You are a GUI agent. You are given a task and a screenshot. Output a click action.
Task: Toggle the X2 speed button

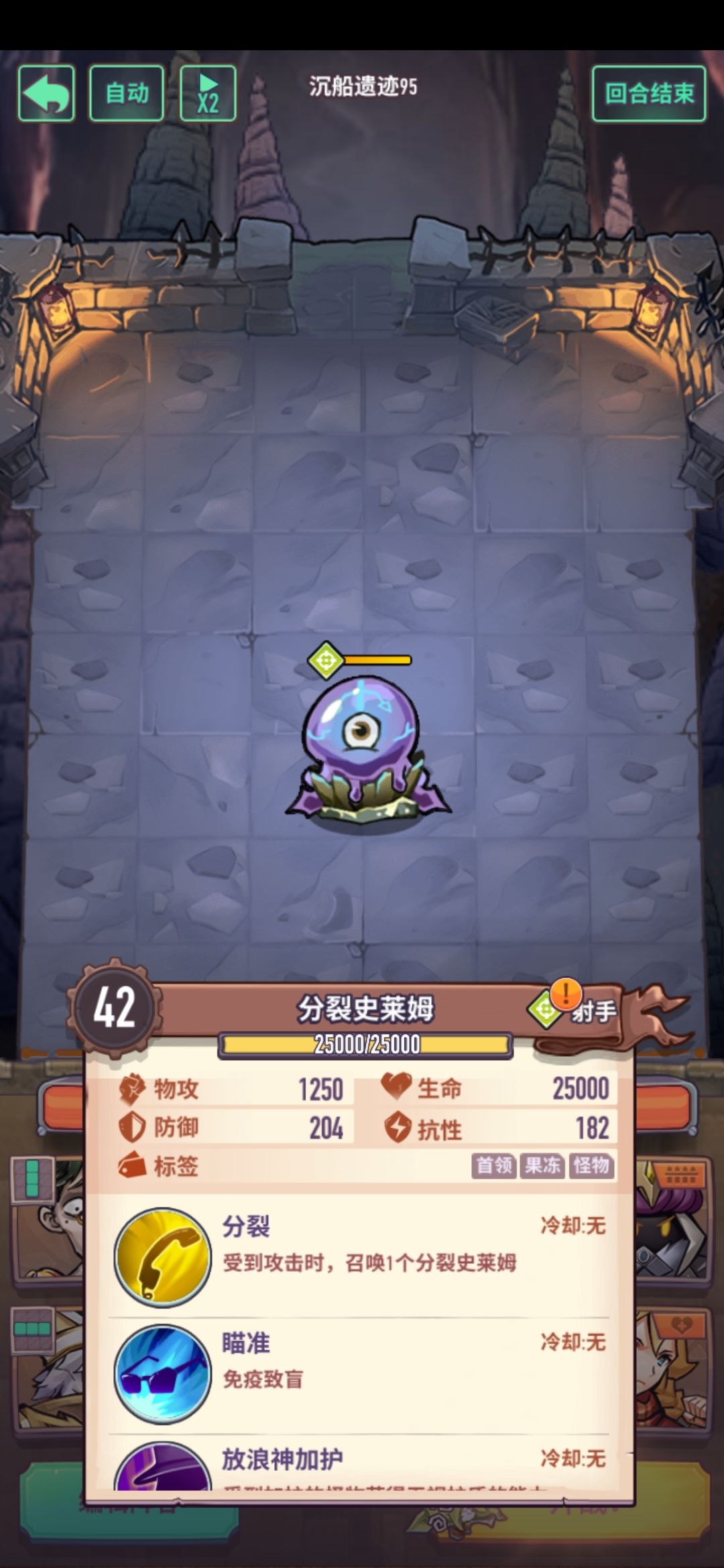(208, 94)
